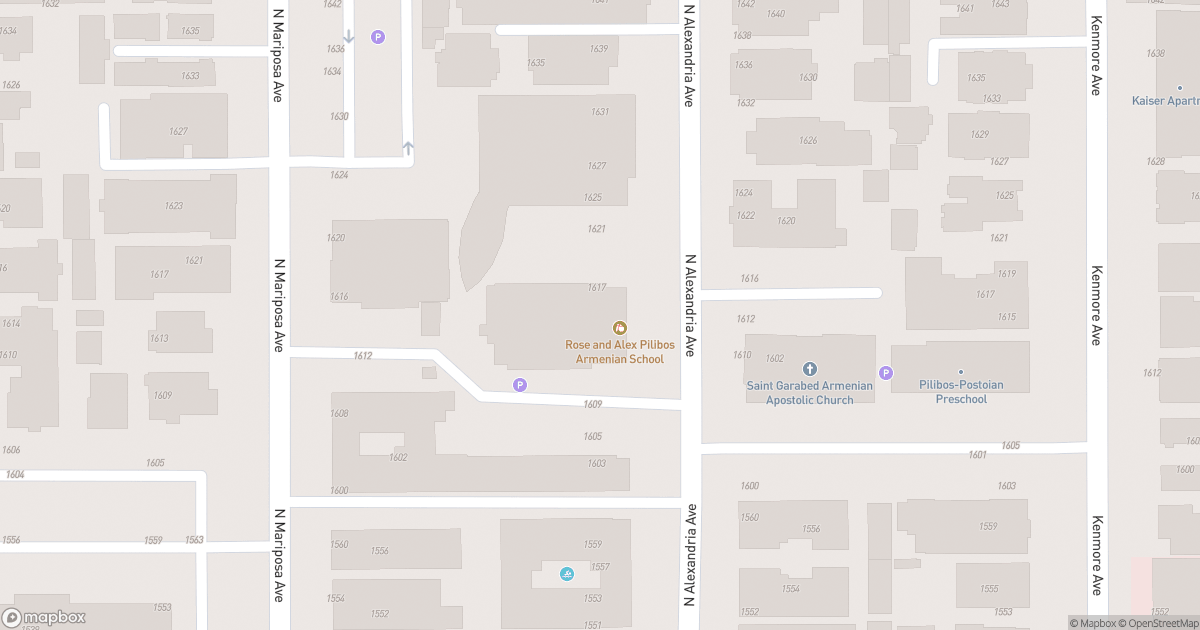1200x630 pixels.
Task: Open the © OpenStreetMap attribution link
Action: tap(1158, 623)
